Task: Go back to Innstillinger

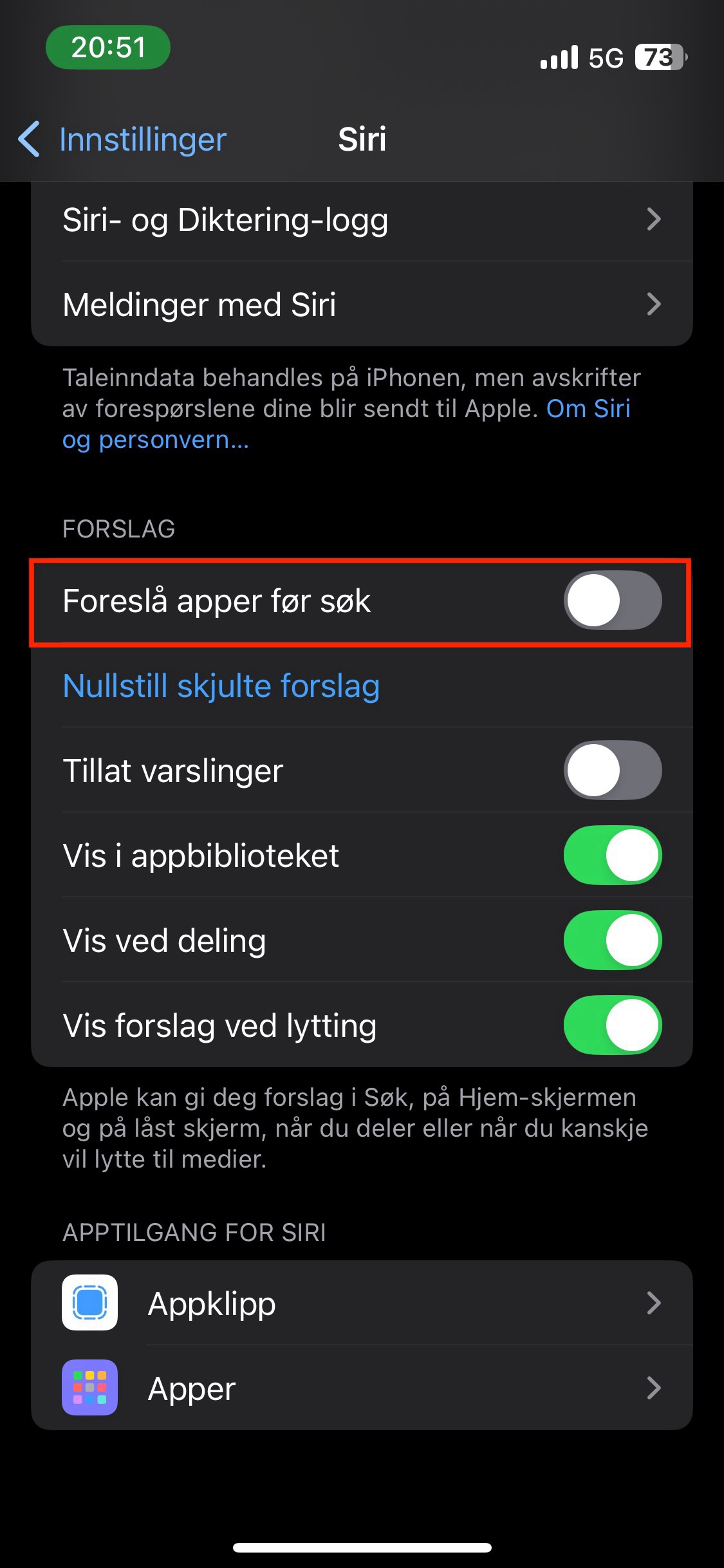Action: (122, 139)
